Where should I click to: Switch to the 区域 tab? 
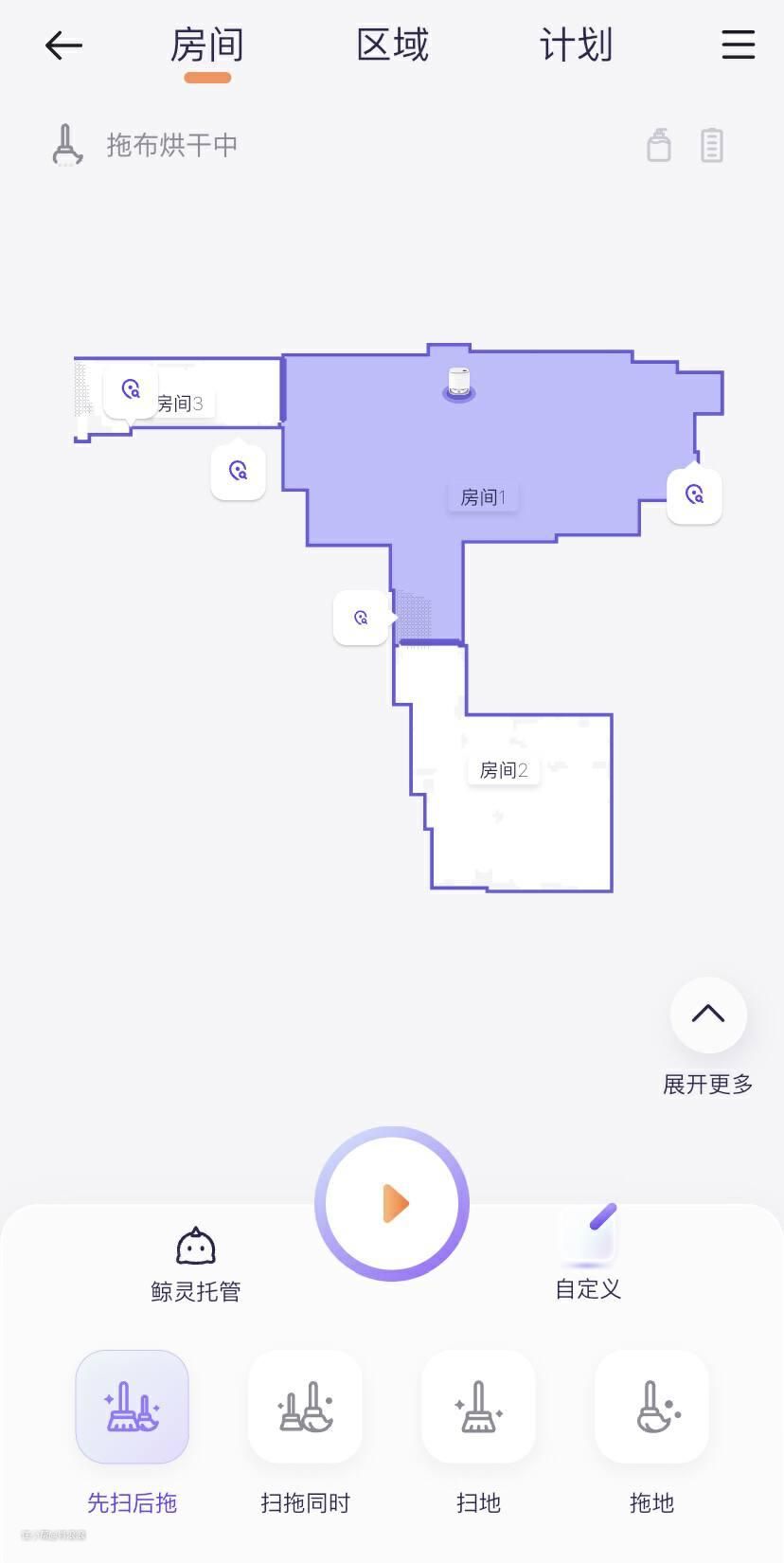(393, 45)
